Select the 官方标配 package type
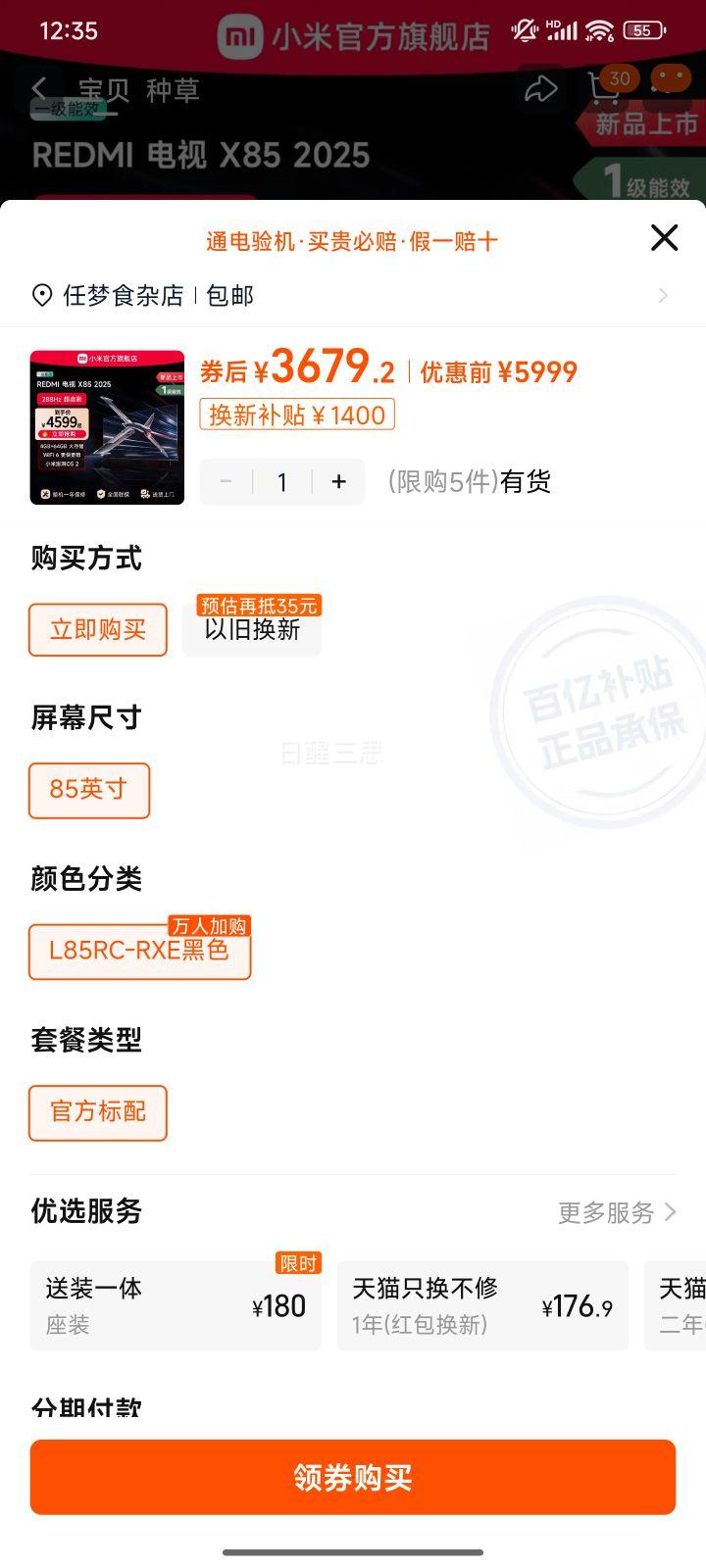The height and width of the screenshot is (1568, 706). [97, 1112]
